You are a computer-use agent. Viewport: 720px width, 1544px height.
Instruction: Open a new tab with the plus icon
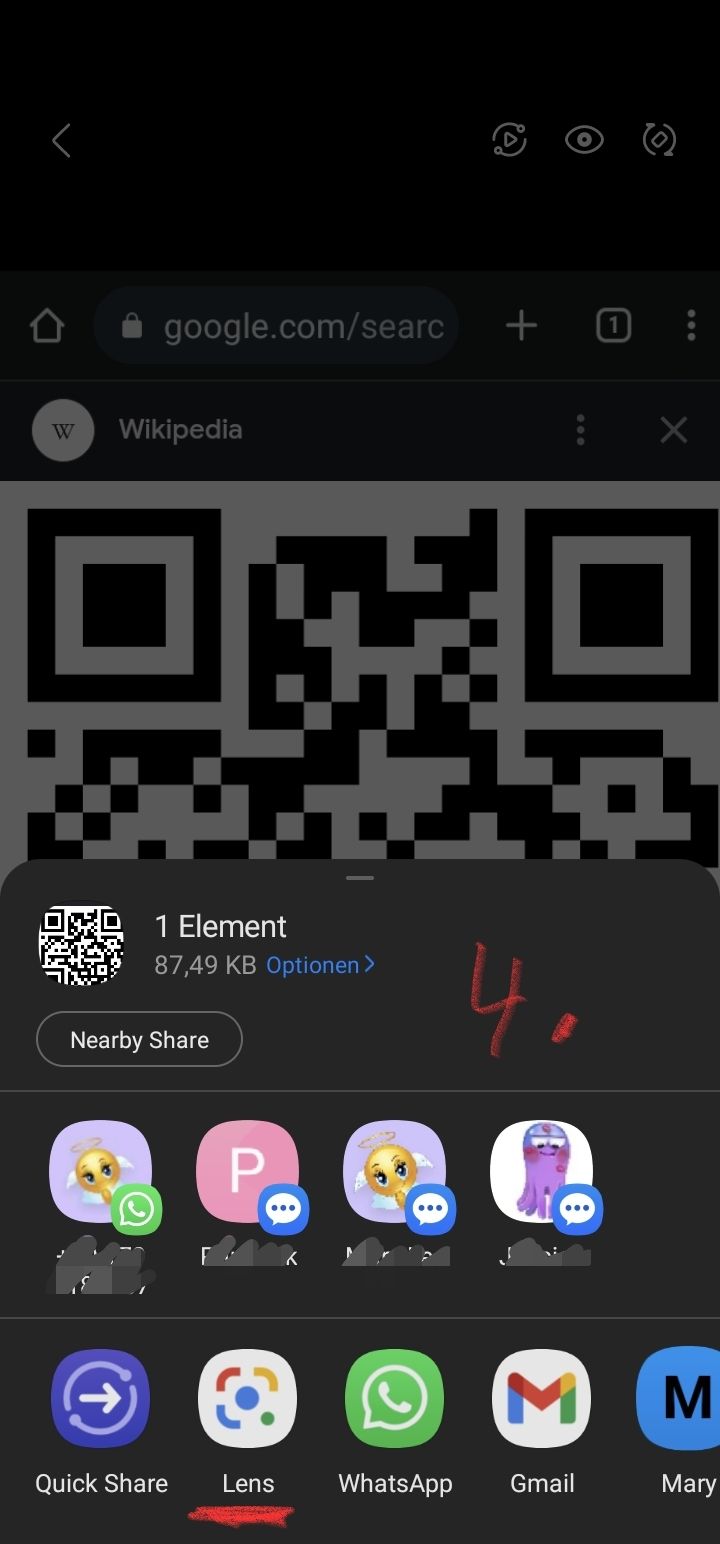(x=520, y=325)
